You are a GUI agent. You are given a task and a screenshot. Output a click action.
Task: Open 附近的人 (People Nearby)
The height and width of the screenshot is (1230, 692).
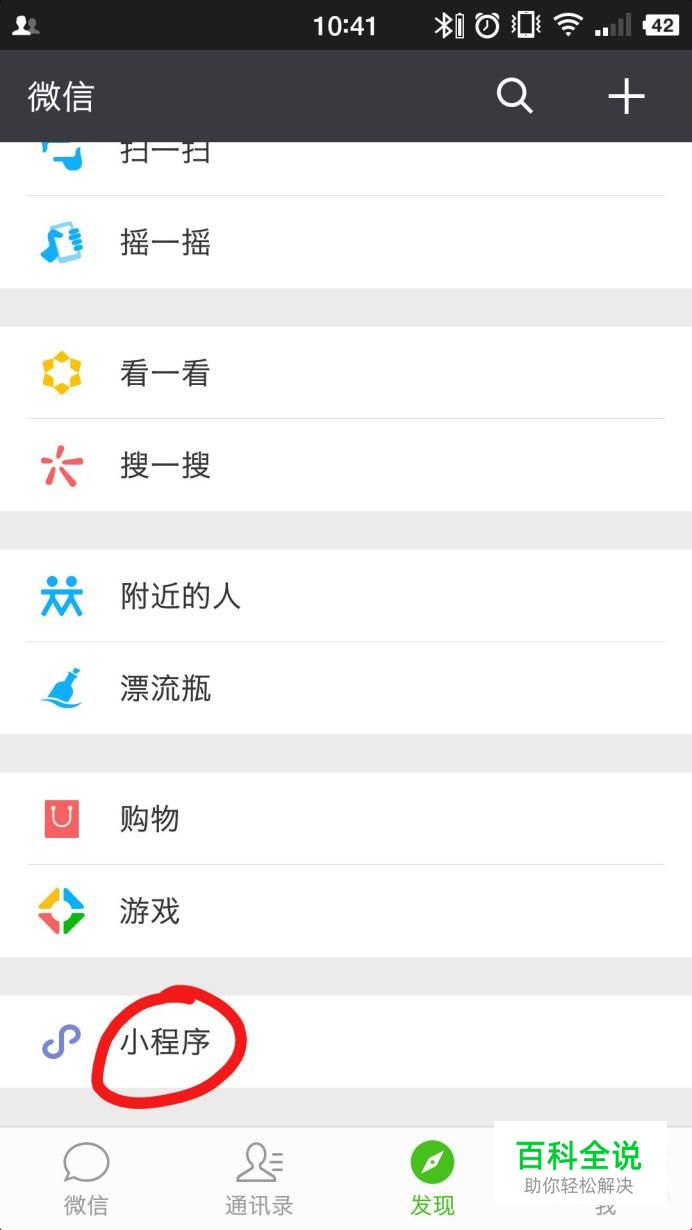coord(345,597)
